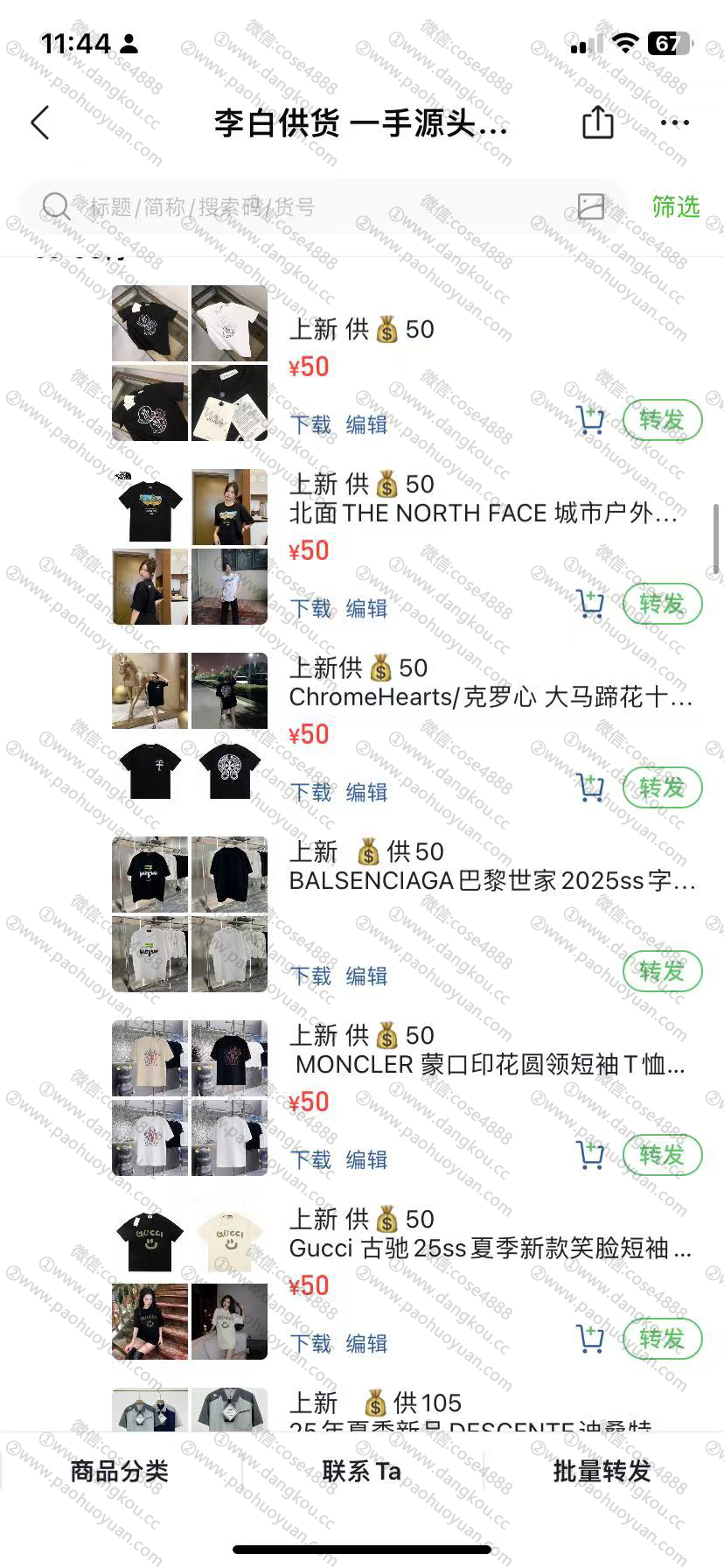Open 批量转发 batch forwarding
The height and width of the screenshot is (1568, 724).
pos(602,1471)
